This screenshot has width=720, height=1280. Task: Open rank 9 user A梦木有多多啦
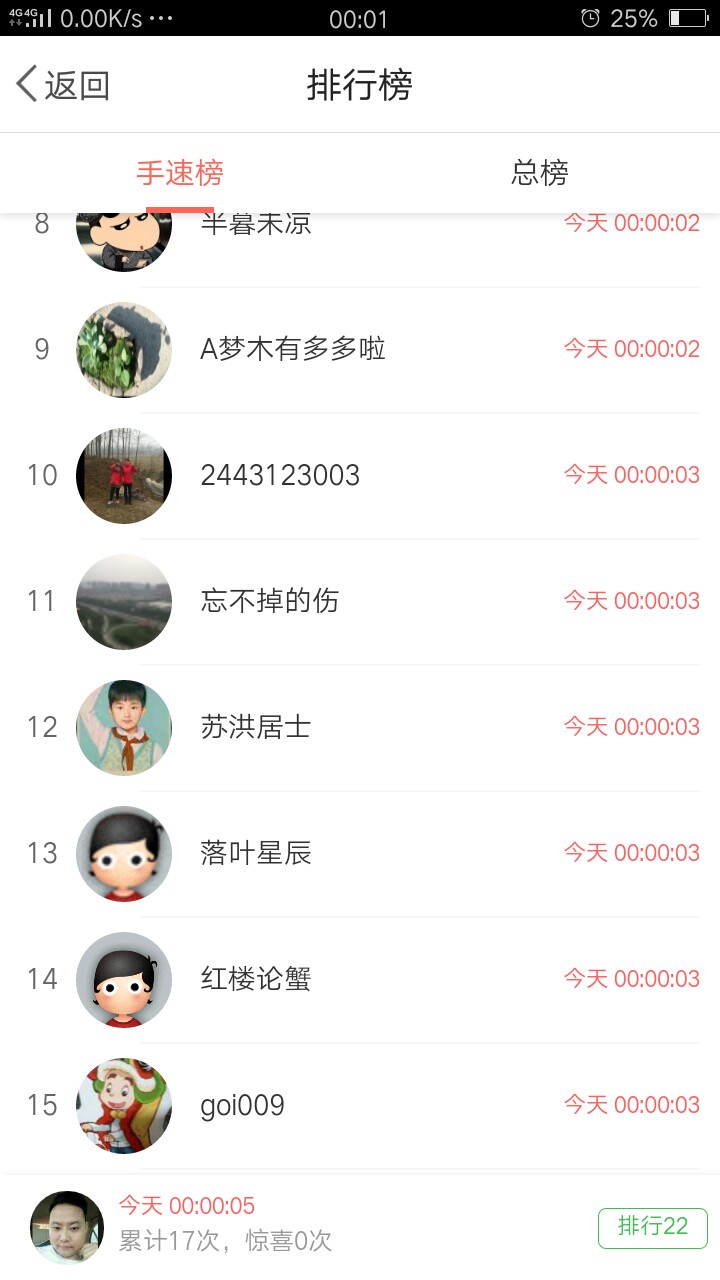pyautogui.click(x=360, y=350)
